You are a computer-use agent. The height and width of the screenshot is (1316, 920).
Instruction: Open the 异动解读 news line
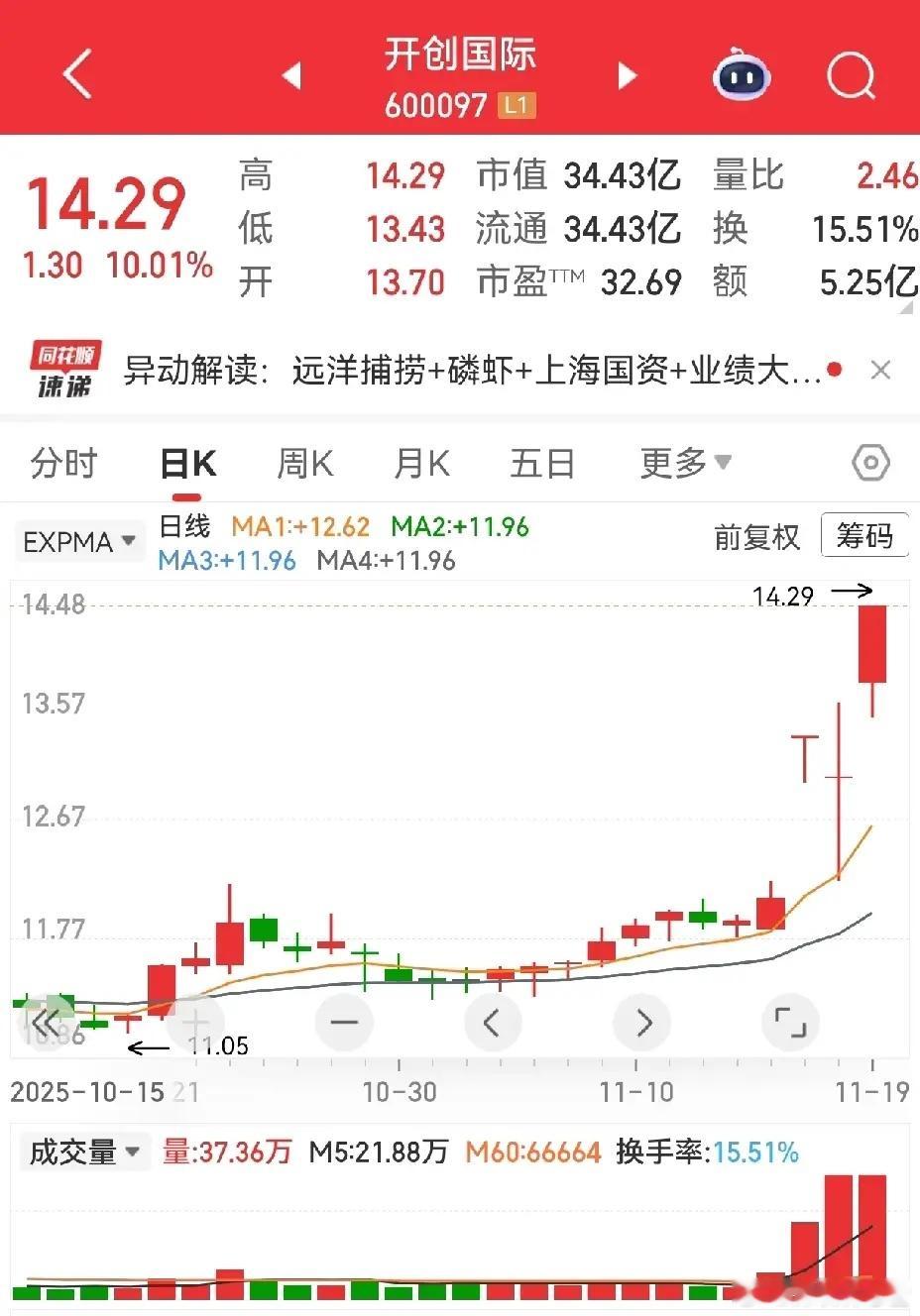click(x=472, y=371)
